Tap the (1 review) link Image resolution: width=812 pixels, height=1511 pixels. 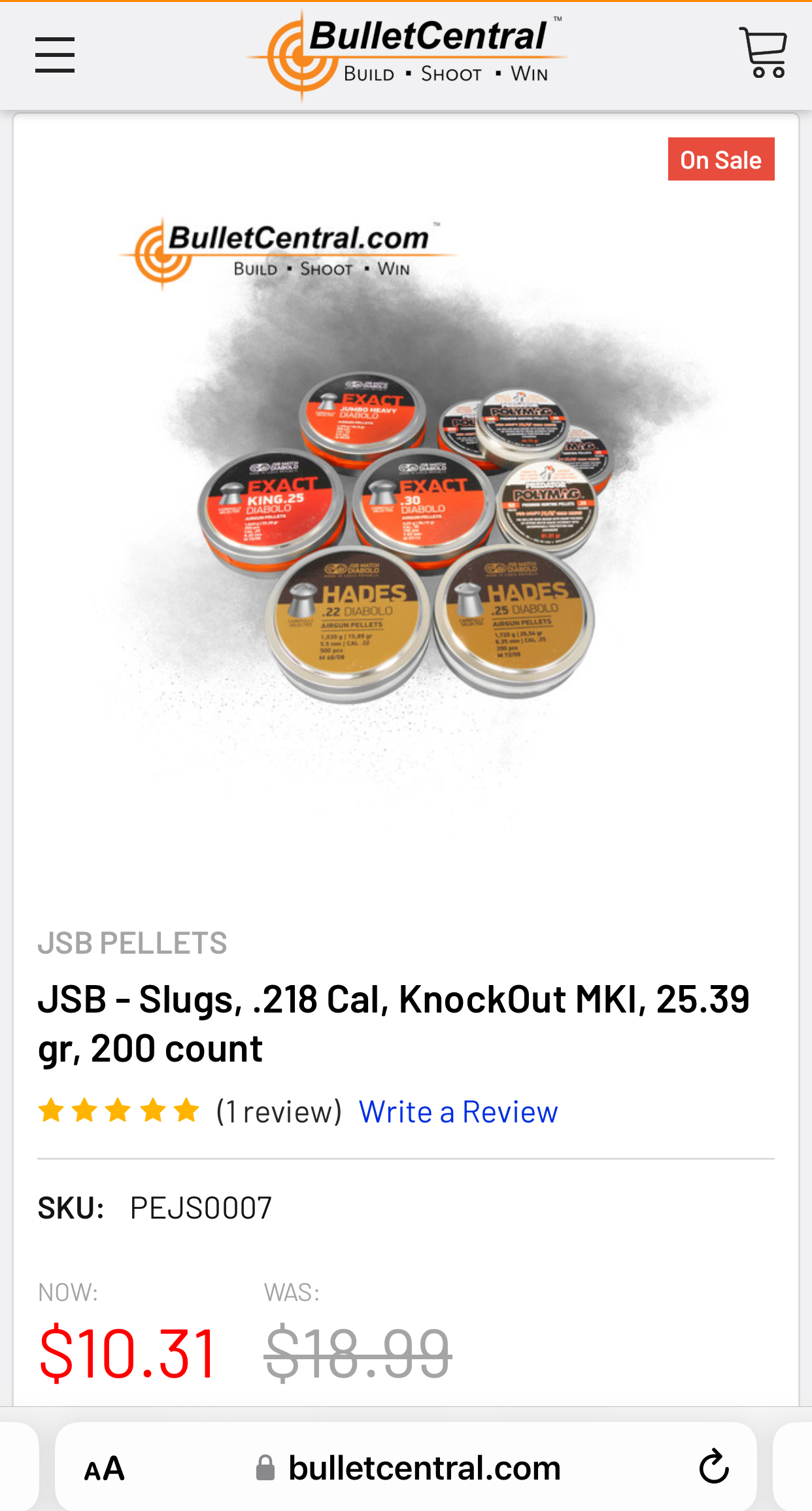[279, 1112]
